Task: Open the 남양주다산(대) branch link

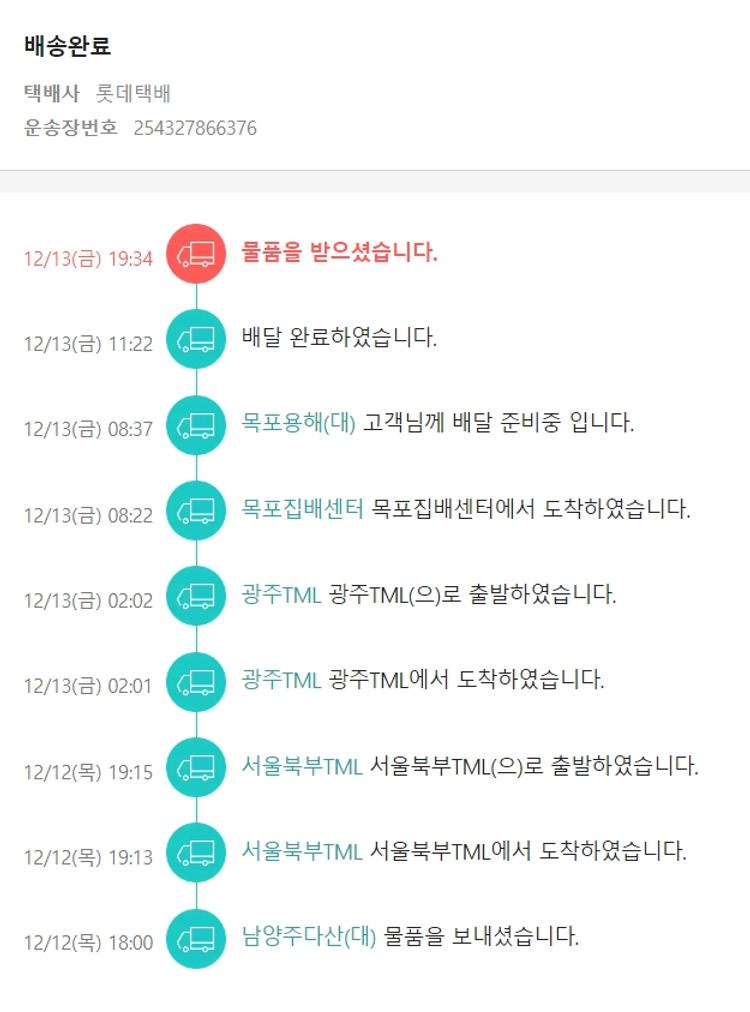Action: pos(308,937)
